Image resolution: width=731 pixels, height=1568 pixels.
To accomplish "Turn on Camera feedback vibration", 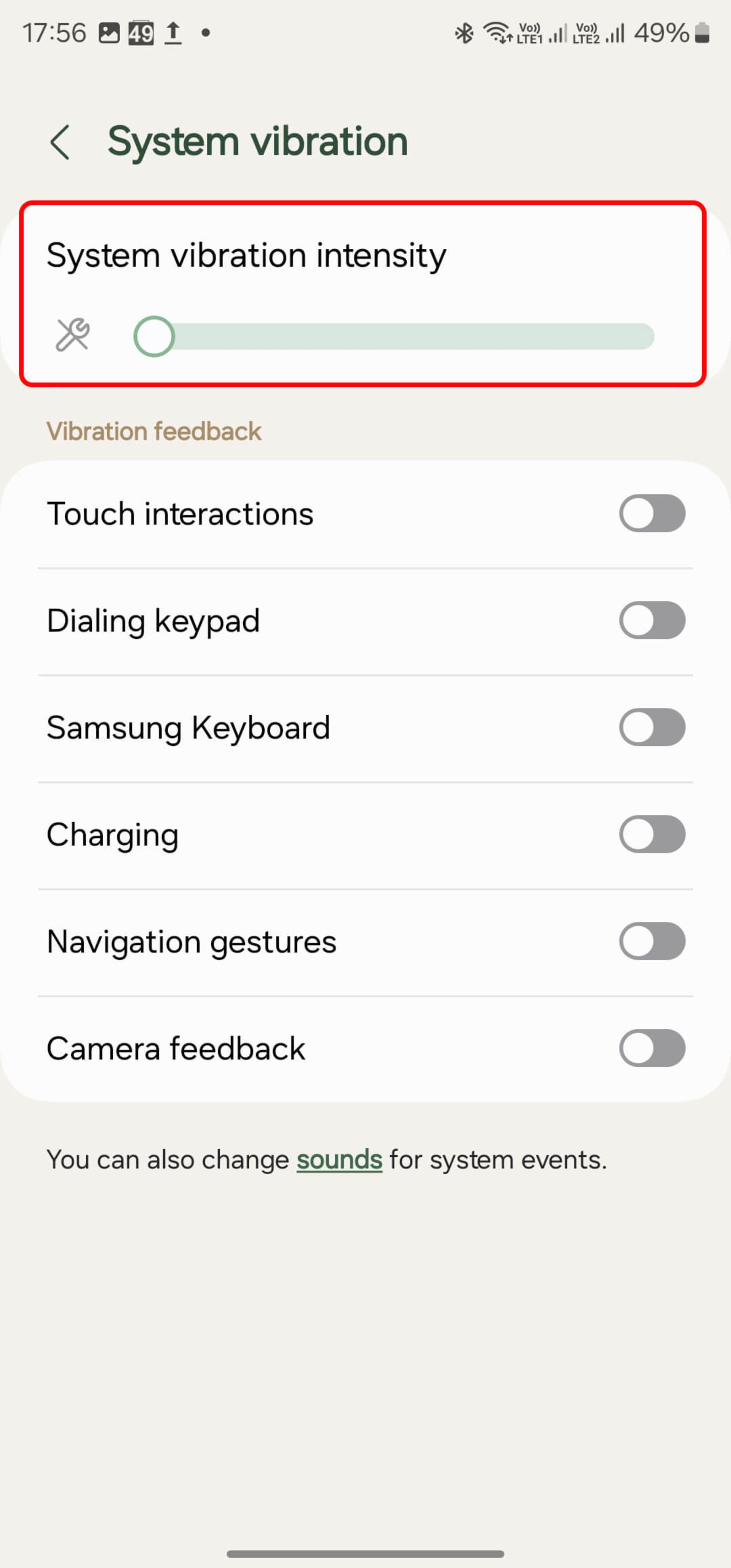I will [651, 1048].
